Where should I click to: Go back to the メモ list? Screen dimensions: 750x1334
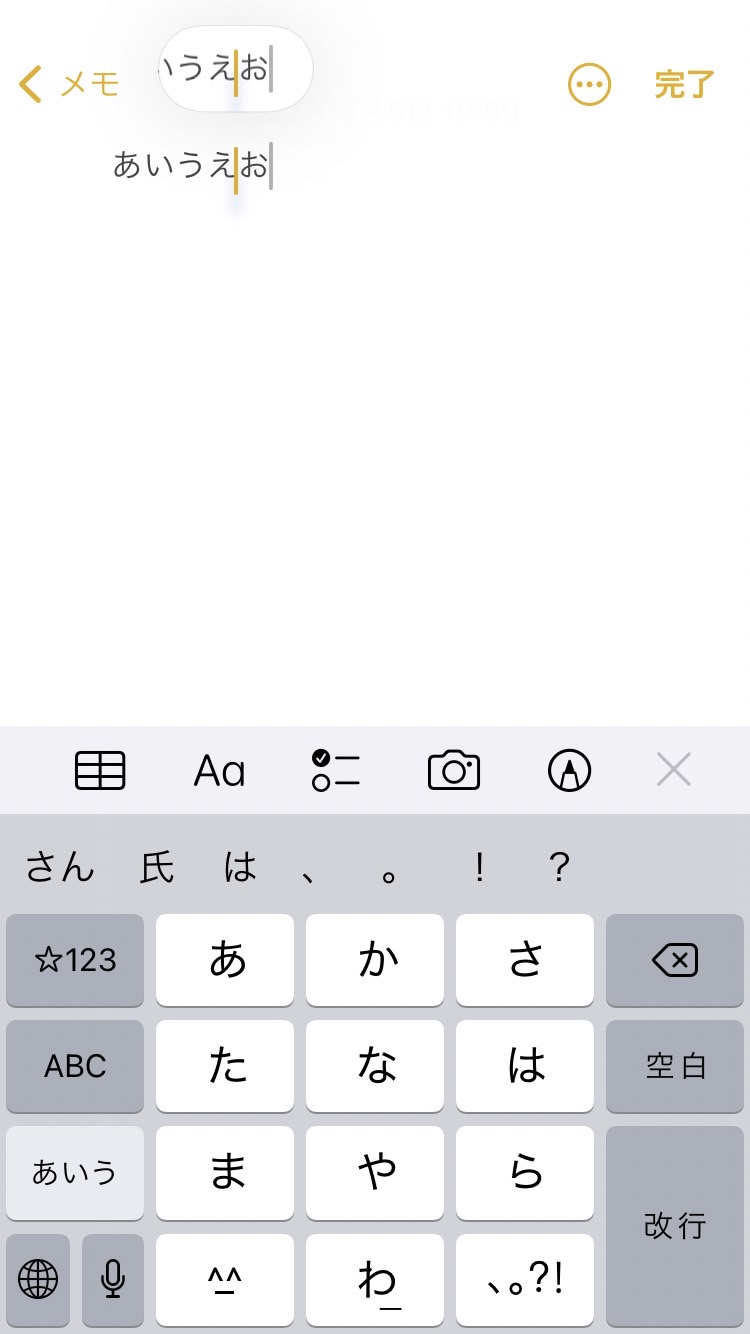68,85
